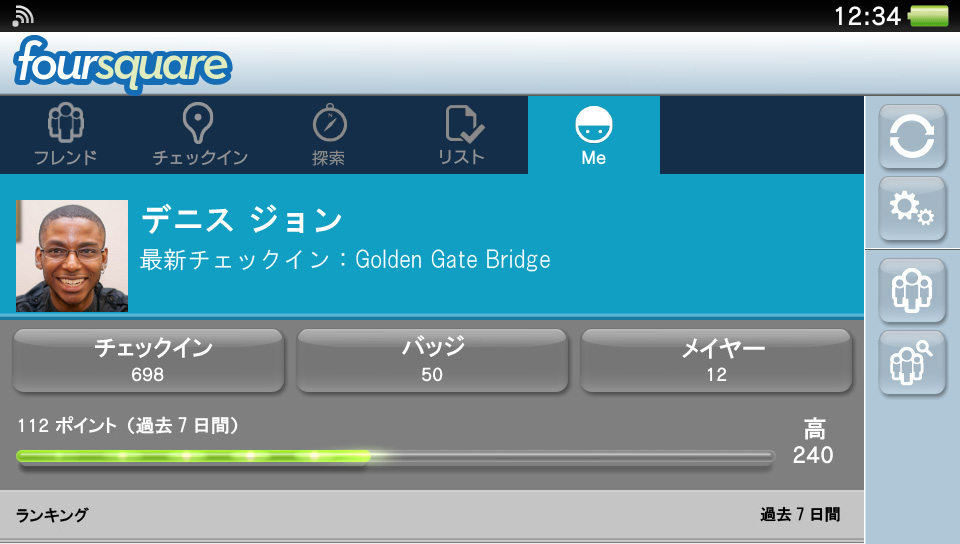The width and height of the screenshot is (960, 544).
Task: Switch to the フレンド tab
Action: click(65, 135)
